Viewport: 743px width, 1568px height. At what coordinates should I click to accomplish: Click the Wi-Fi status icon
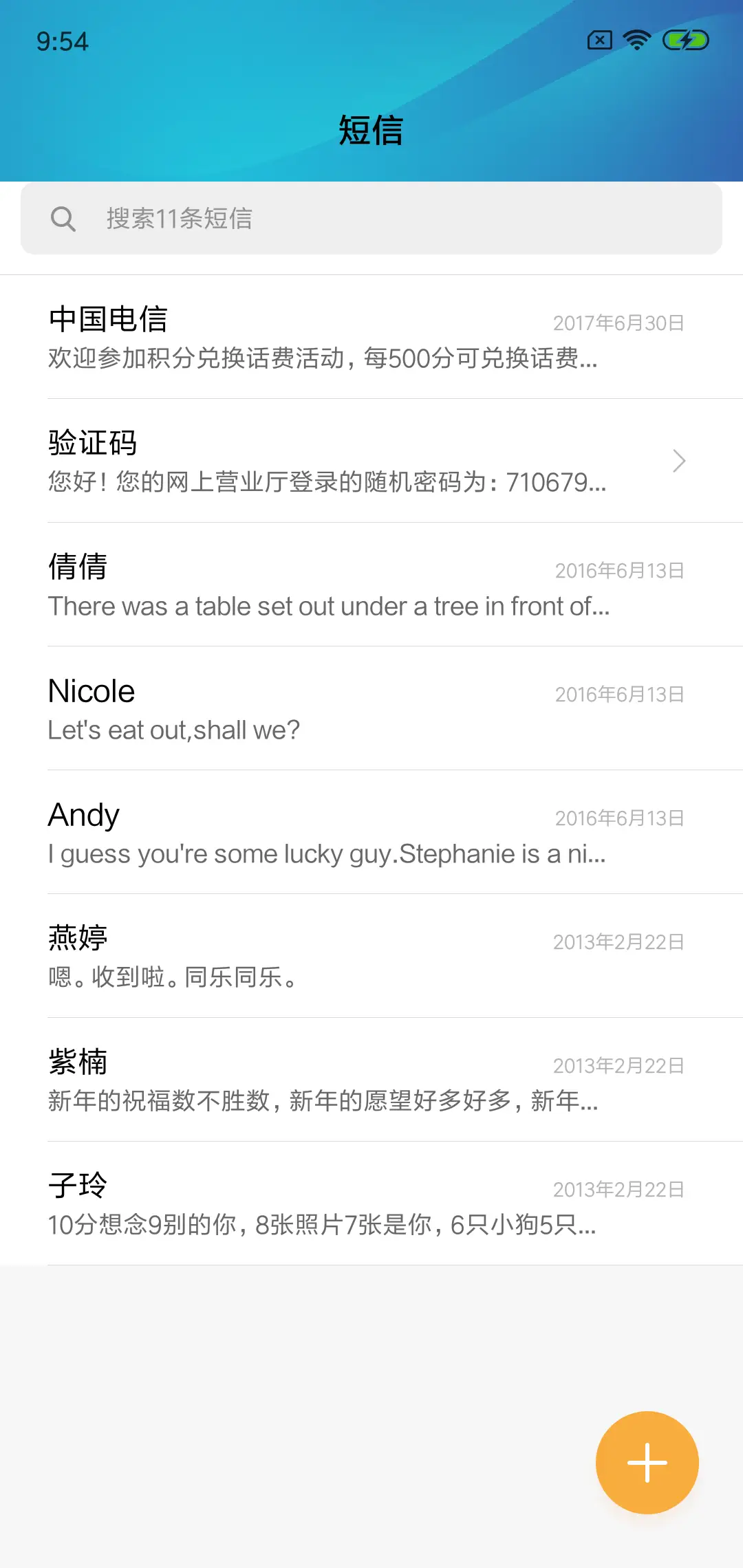pyautogui.click(x=635, y=39)
